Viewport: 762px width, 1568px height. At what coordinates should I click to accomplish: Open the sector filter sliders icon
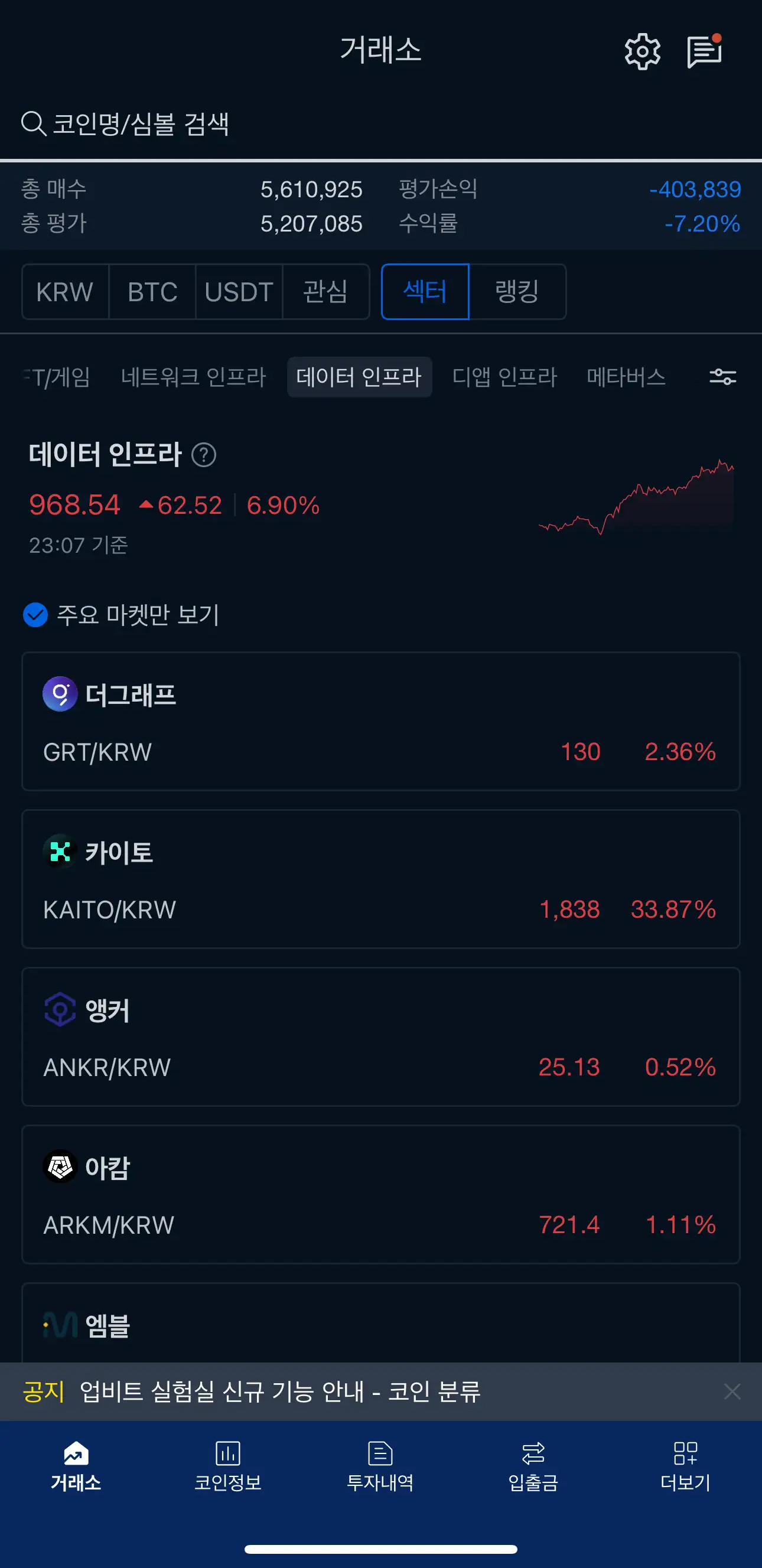click(723, 377)
